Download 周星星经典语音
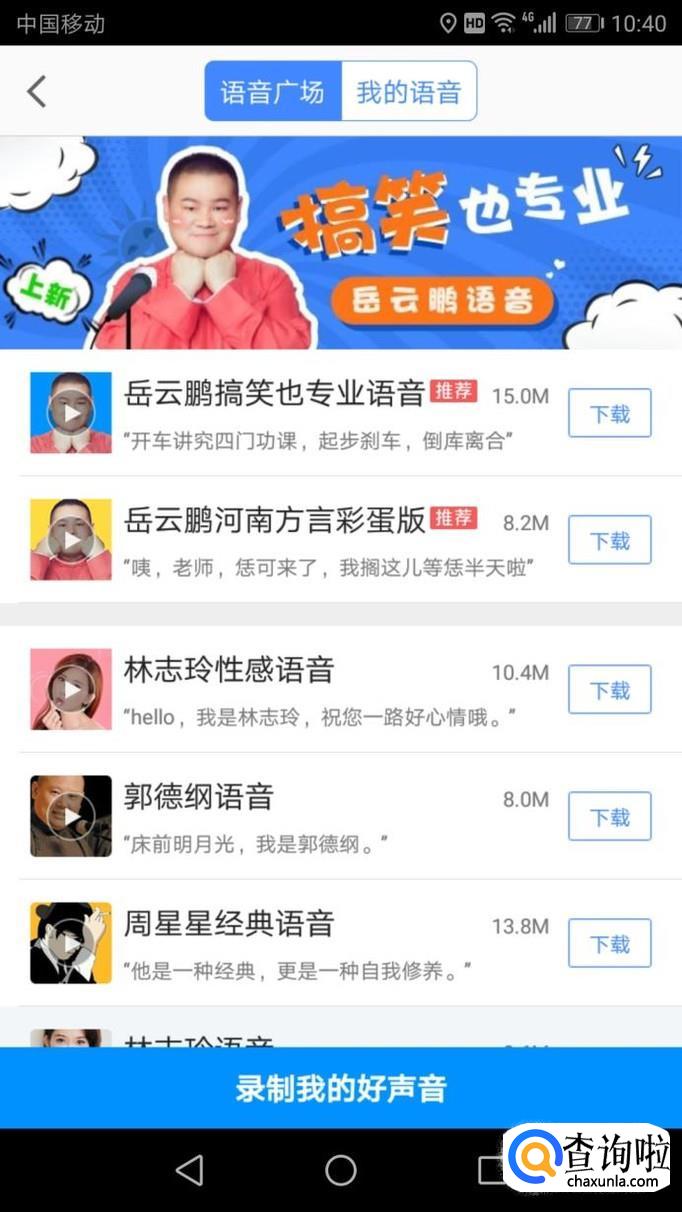Image resolution: width=682 pixels, height=1212 pixels. 609,944
